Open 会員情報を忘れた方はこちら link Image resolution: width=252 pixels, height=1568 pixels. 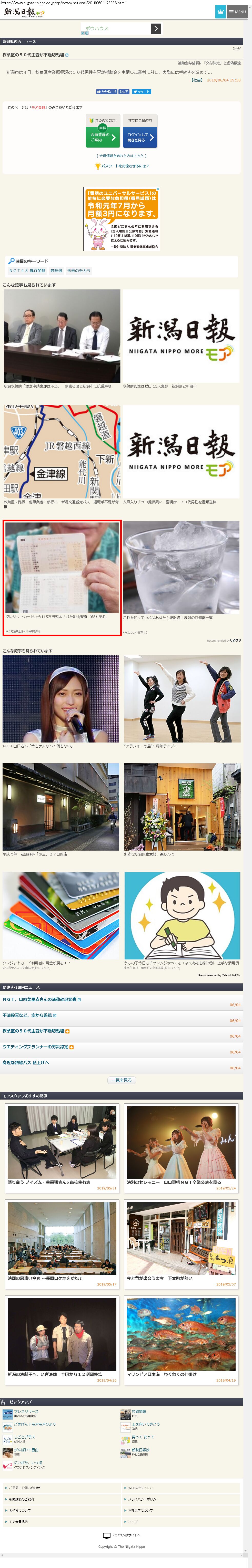[x=122, y=155]
